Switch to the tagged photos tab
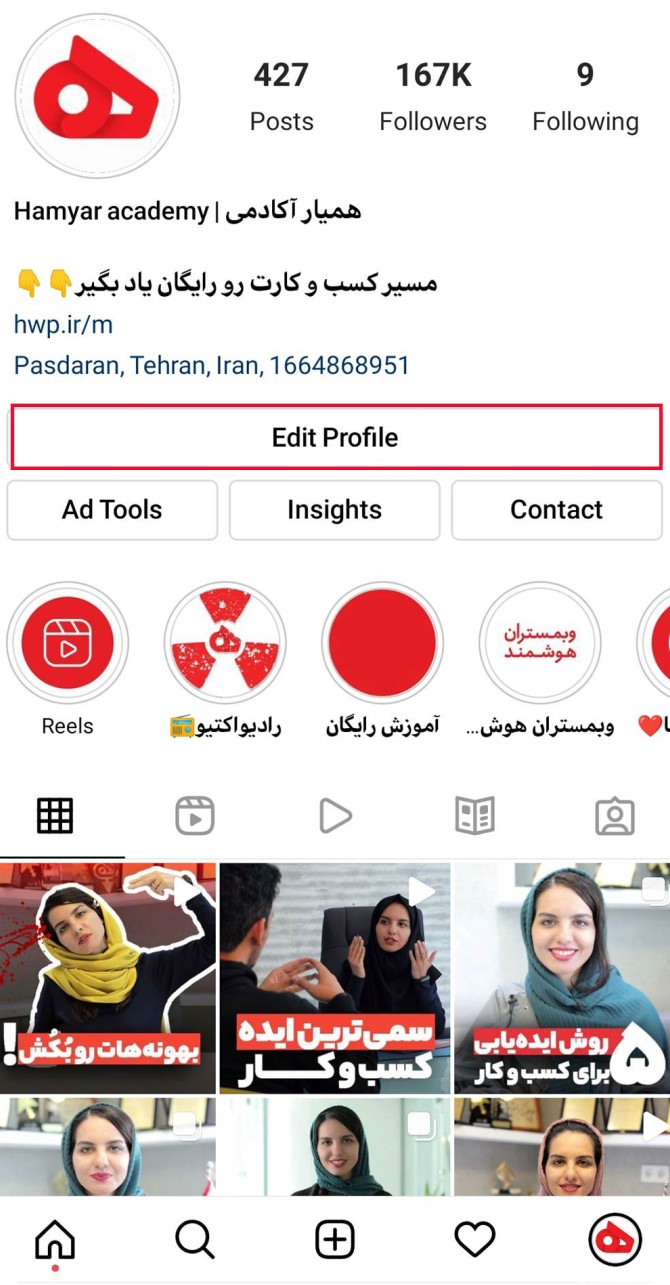The width and height of the screenshot is (670, 1285). 614,816
